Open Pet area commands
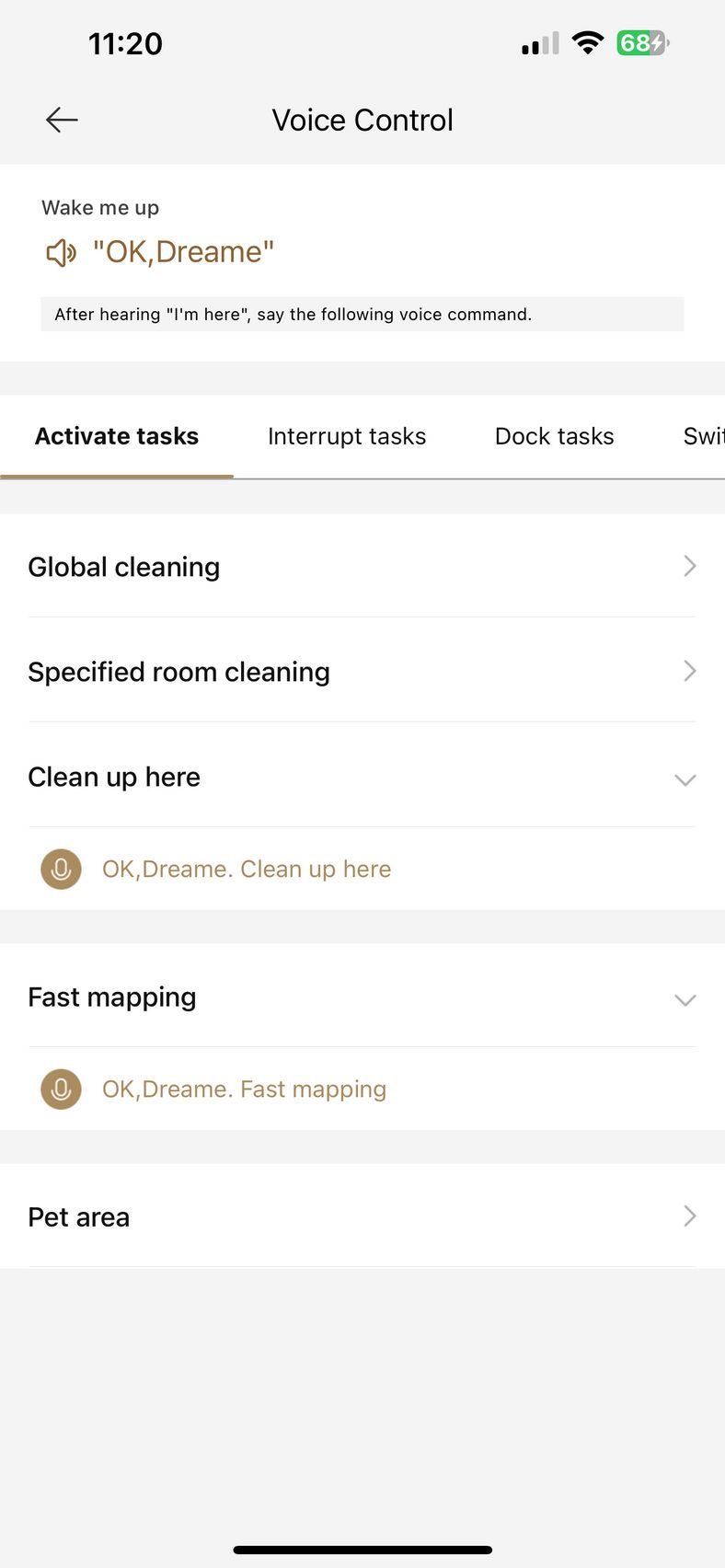This screenshot has height=1568, width=725. 362,1216
